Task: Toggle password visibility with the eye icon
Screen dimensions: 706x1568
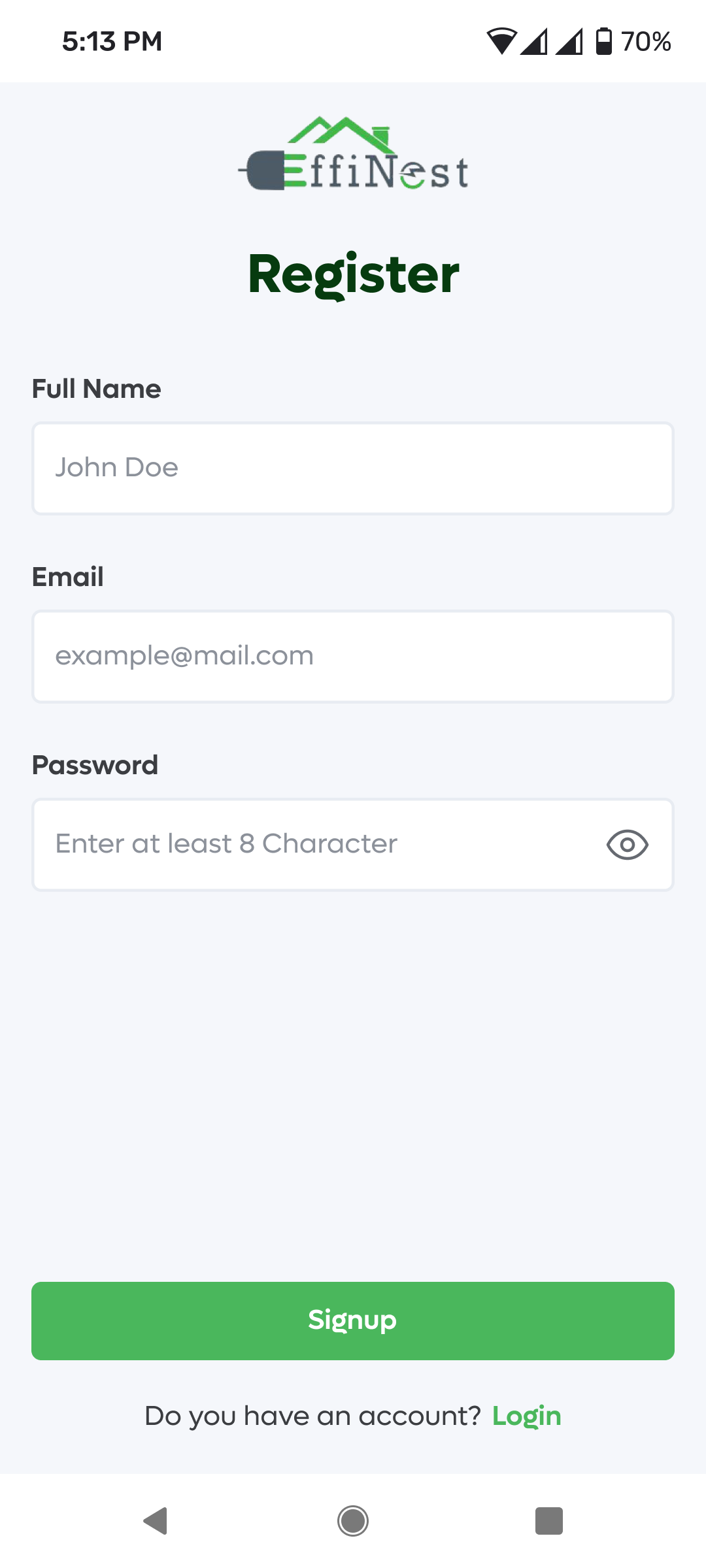Action: tap(627, 845)
